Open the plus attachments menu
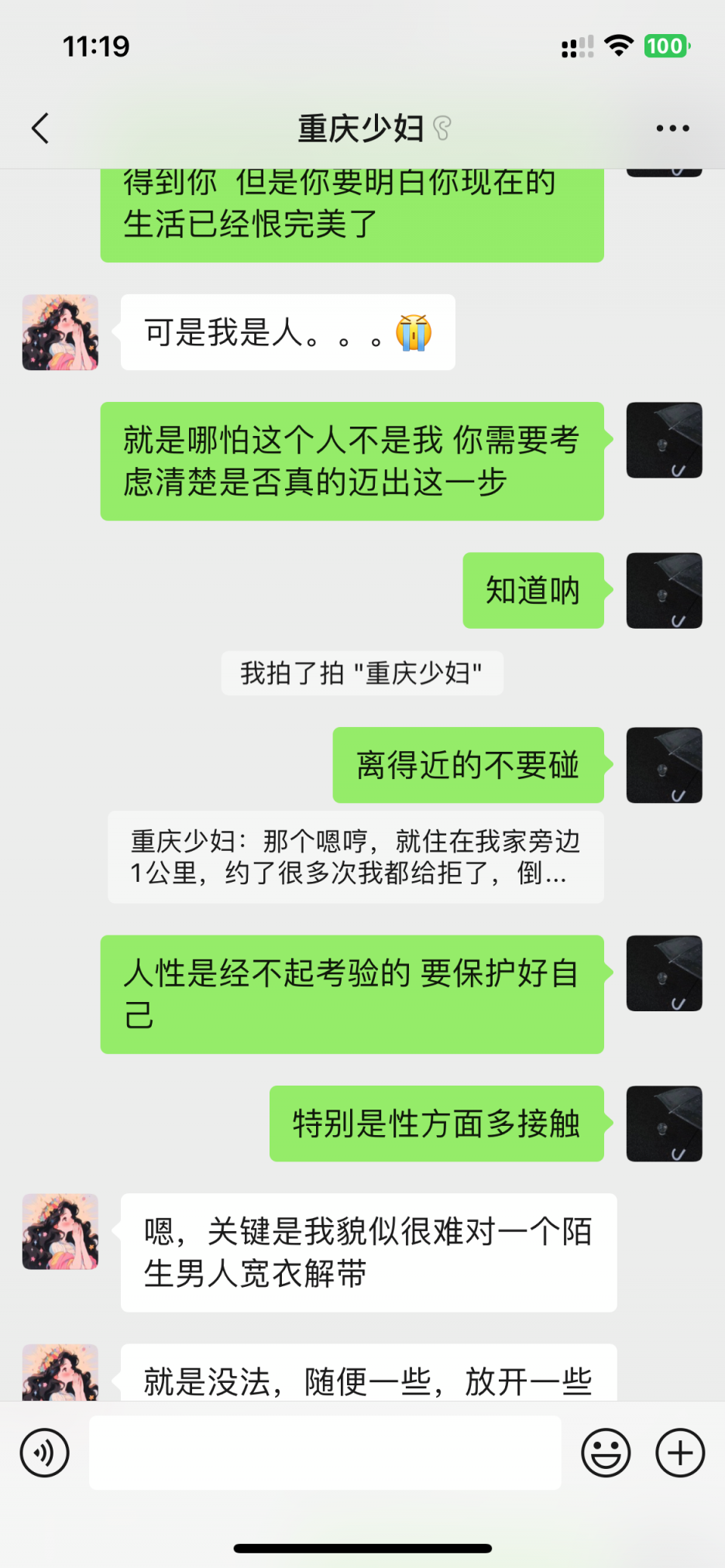 pos(679,1453)
